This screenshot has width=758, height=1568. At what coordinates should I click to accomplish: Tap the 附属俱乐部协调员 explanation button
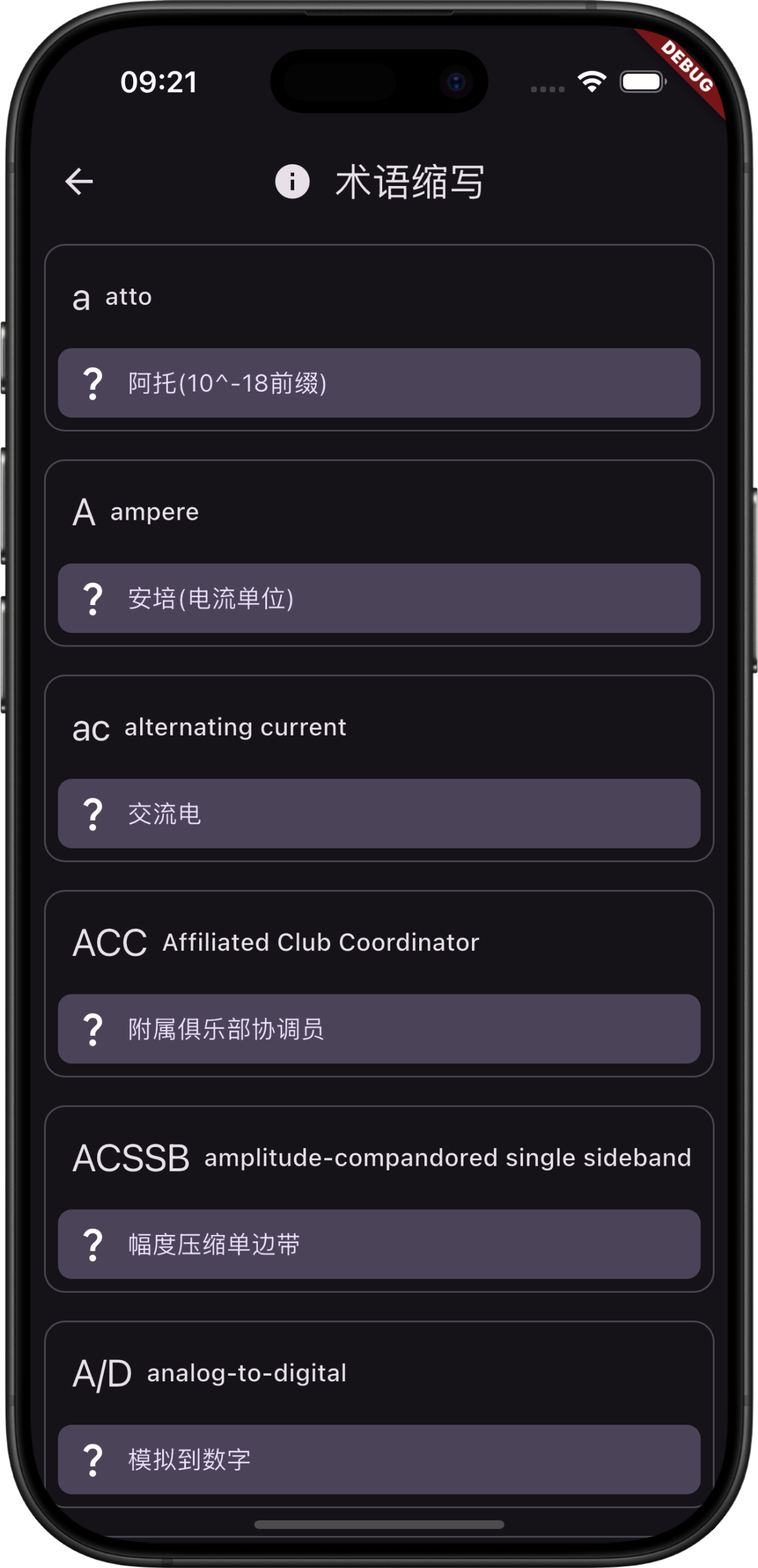point(379,1029)
